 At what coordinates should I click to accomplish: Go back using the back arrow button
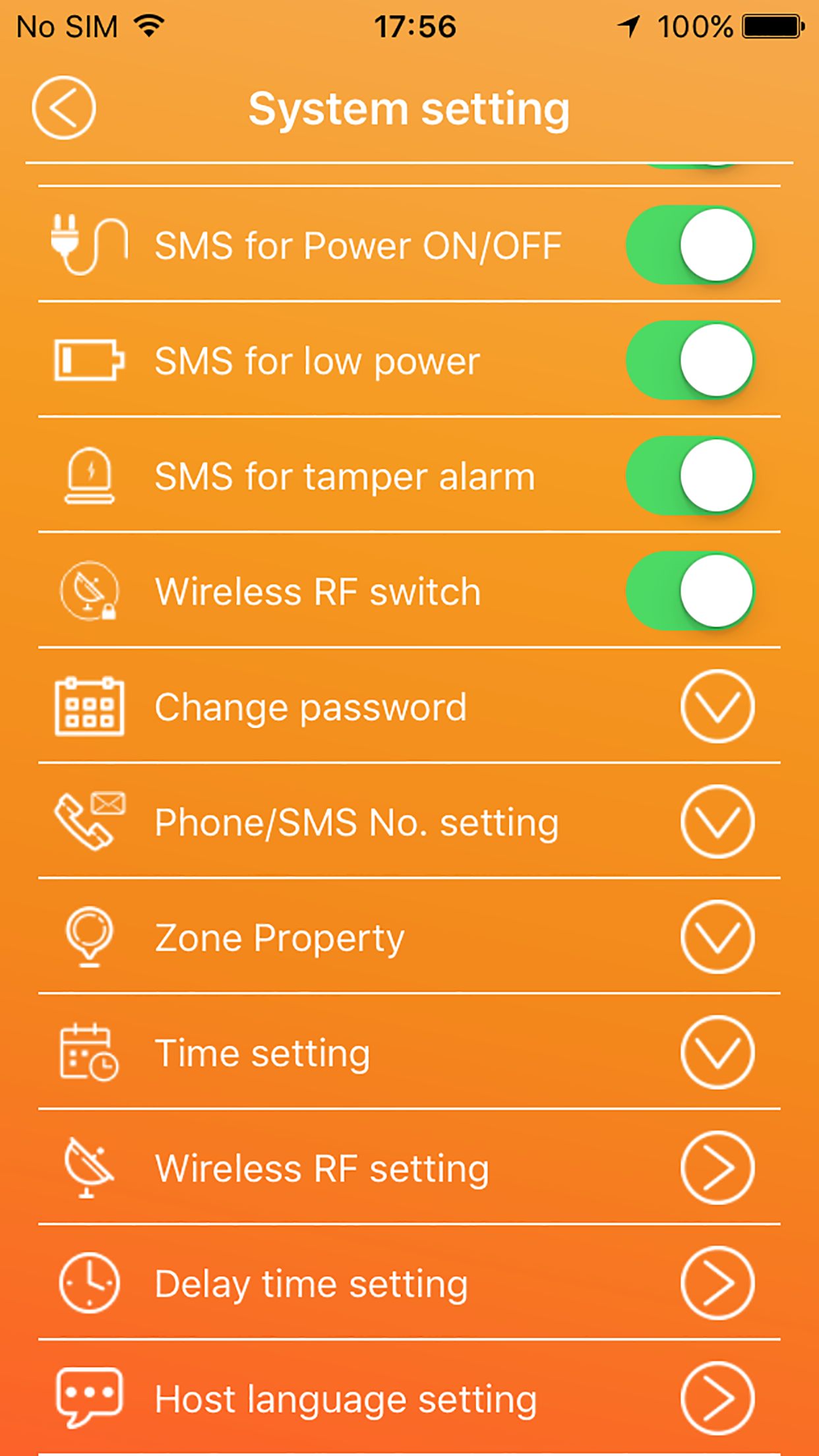point(63,107)
